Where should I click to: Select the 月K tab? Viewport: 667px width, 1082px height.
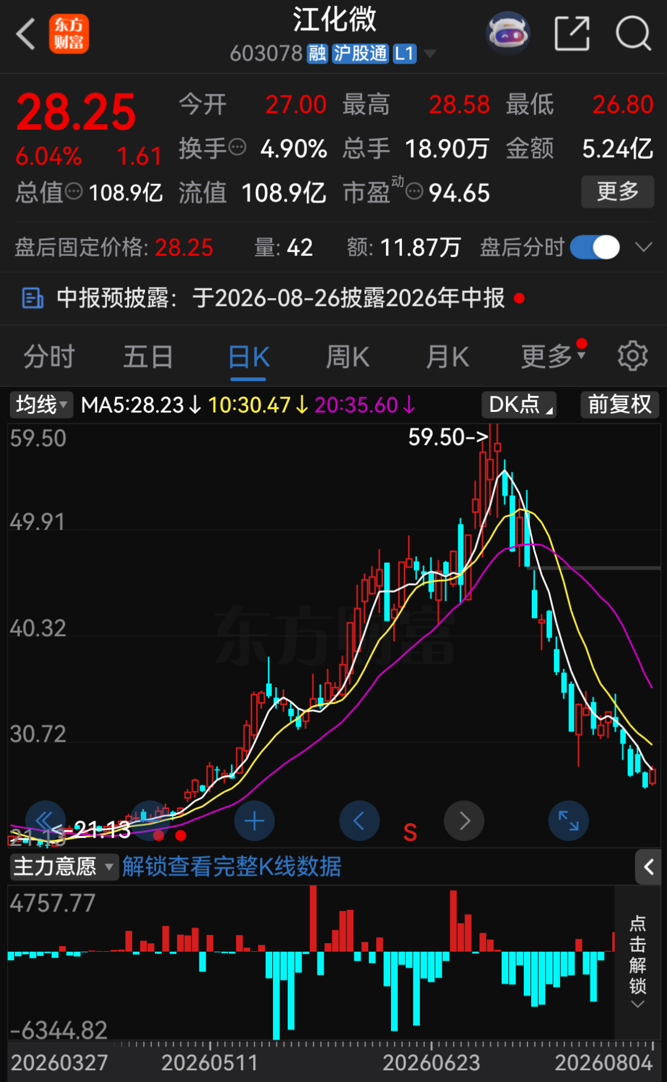tap(447, 357)
